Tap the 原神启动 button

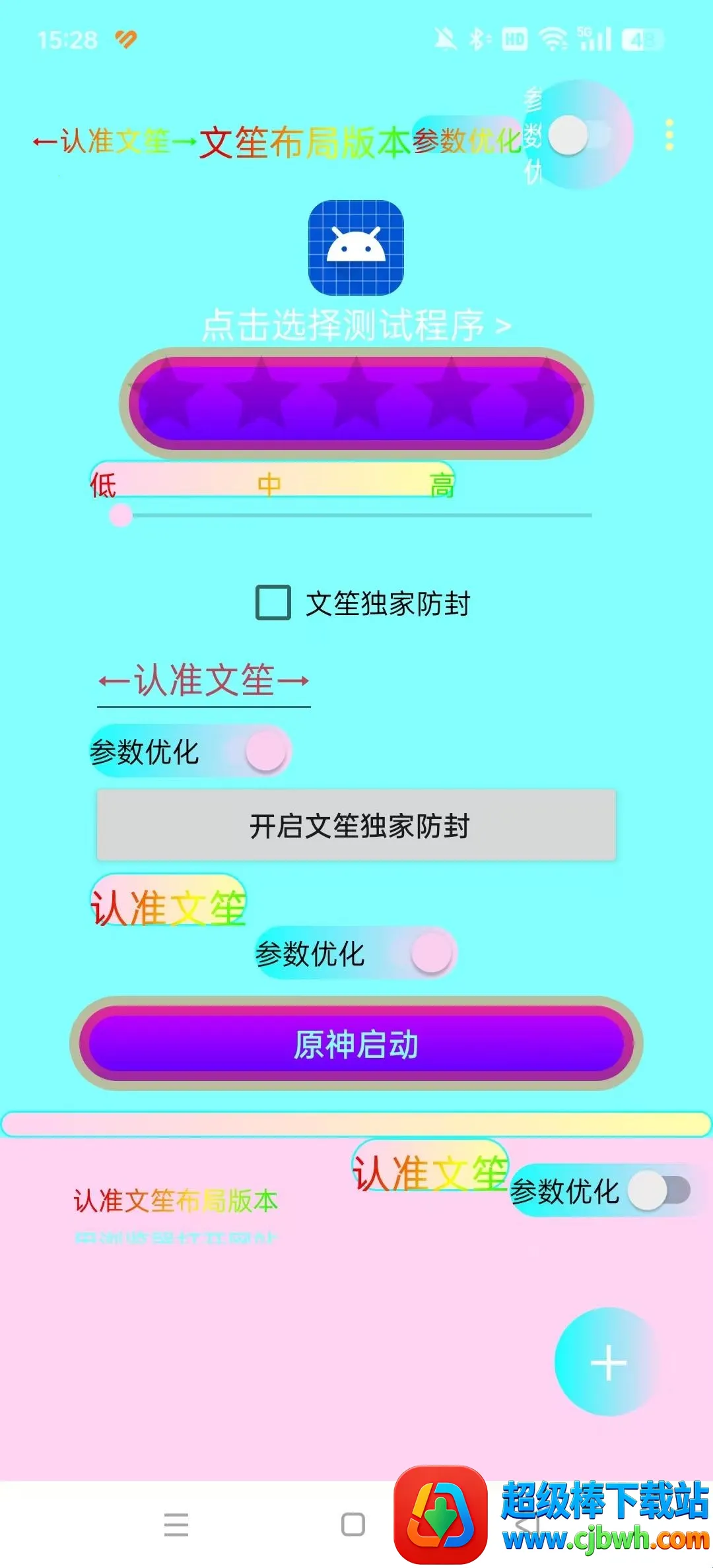(x=356, y=1044)
